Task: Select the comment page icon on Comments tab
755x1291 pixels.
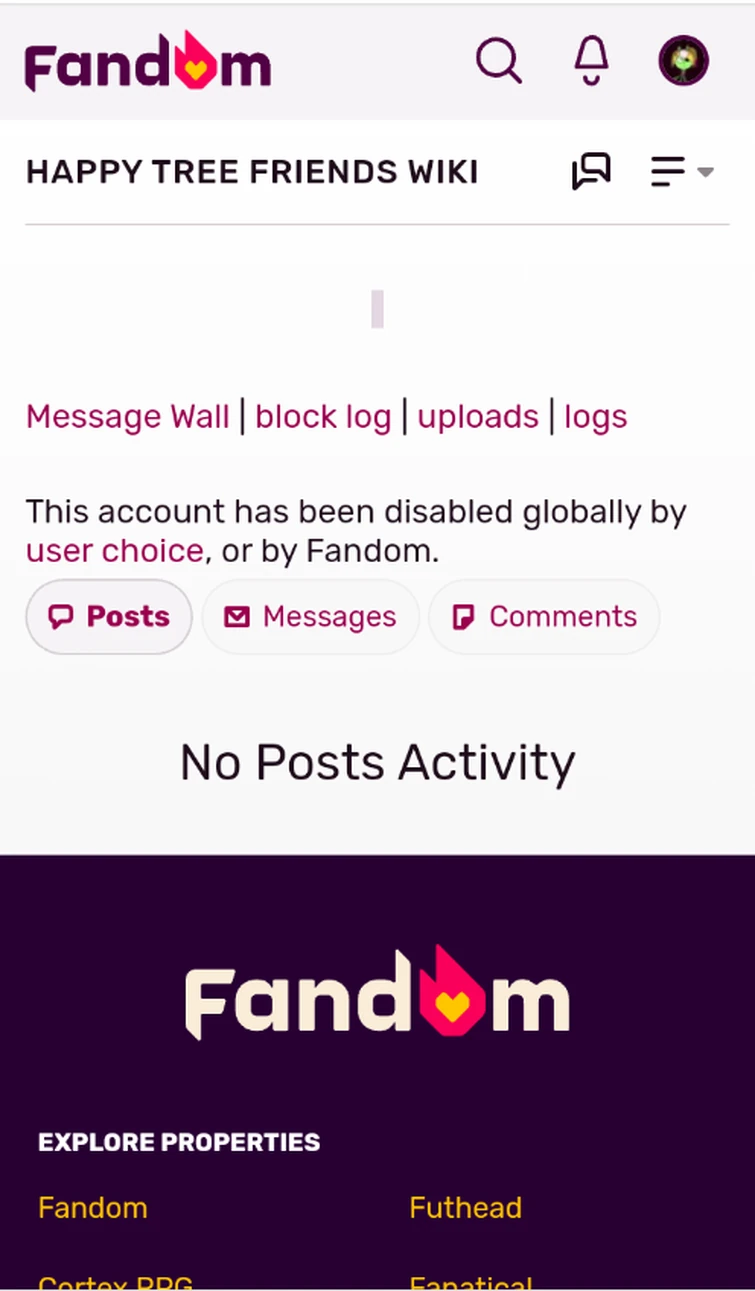Action: coord(462,616)
